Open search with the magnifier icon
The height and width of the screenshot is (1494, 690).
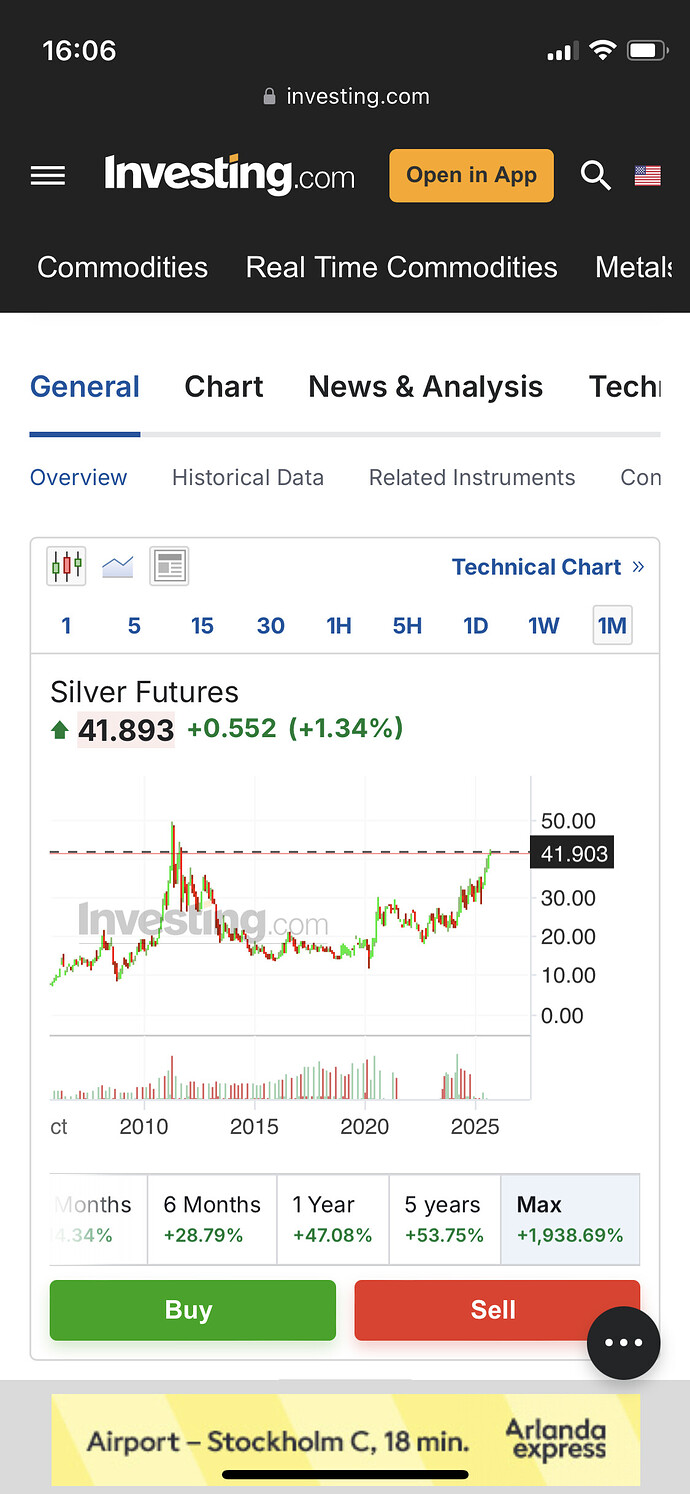(595, 176)
